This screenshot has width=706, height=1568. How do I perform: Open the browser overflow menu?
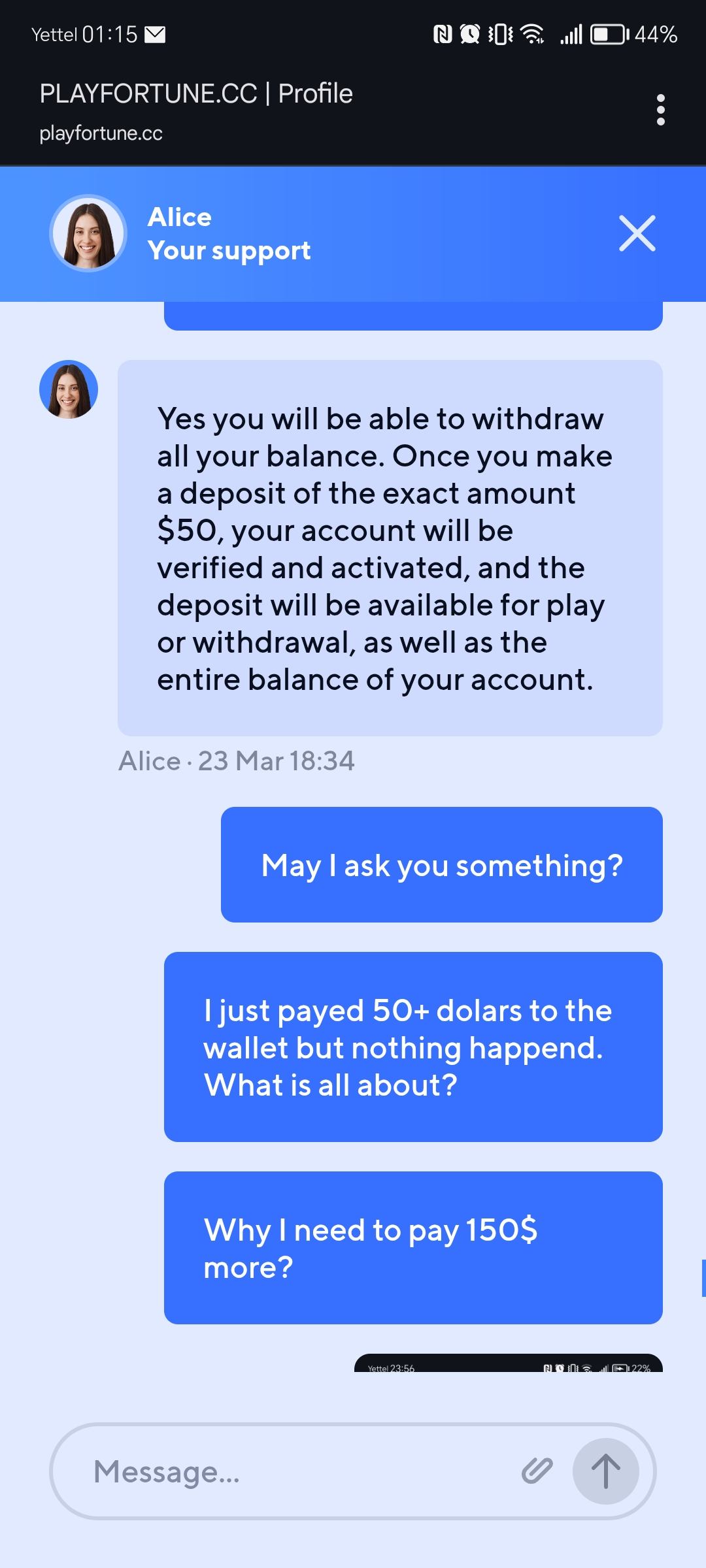pyautogui.click(x=660, y=110)
